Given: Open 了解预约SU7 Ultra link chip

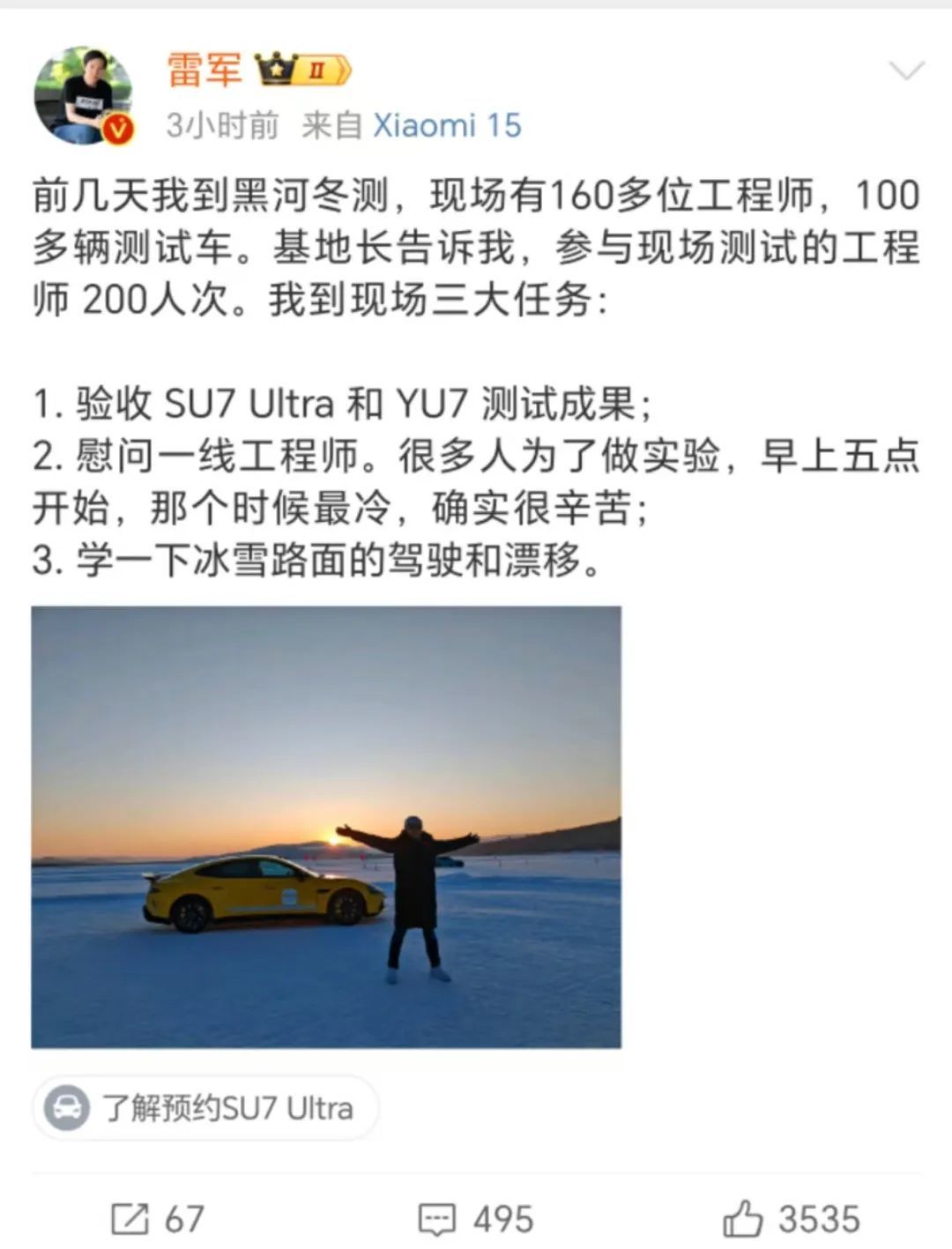Looking at the screenshot, I should tap(206, 1108).
